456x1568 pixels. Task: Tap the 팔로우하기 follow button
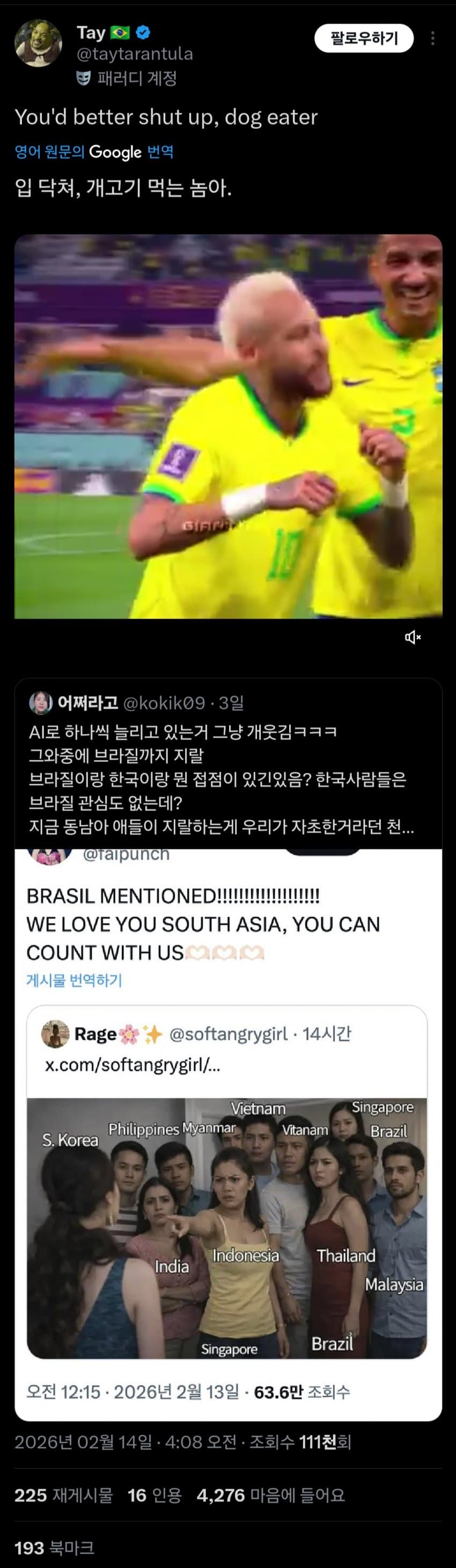364,38
